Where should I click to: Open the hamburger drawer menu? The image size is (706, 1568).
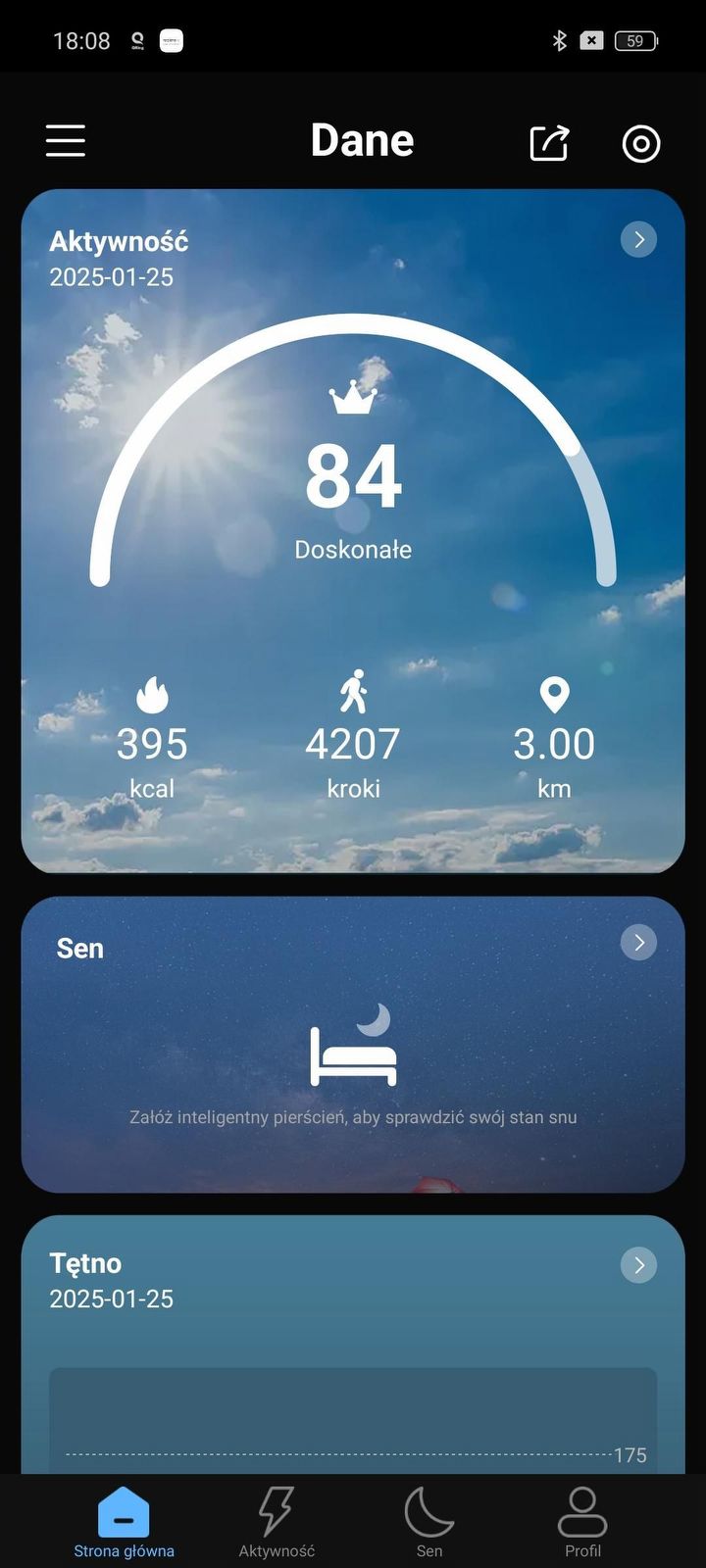click(66, 141)
